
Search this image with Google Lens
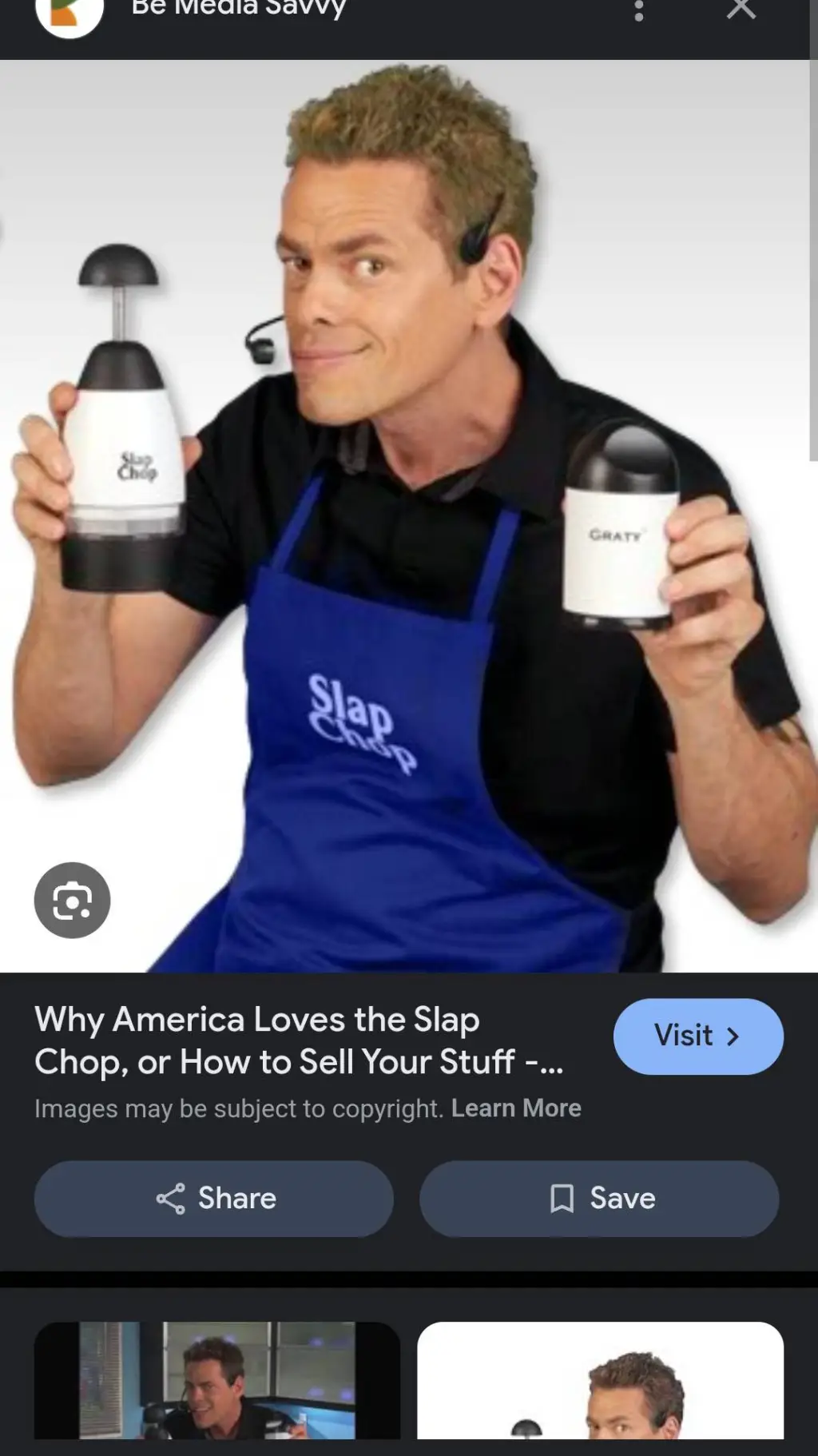coord(72,900)
